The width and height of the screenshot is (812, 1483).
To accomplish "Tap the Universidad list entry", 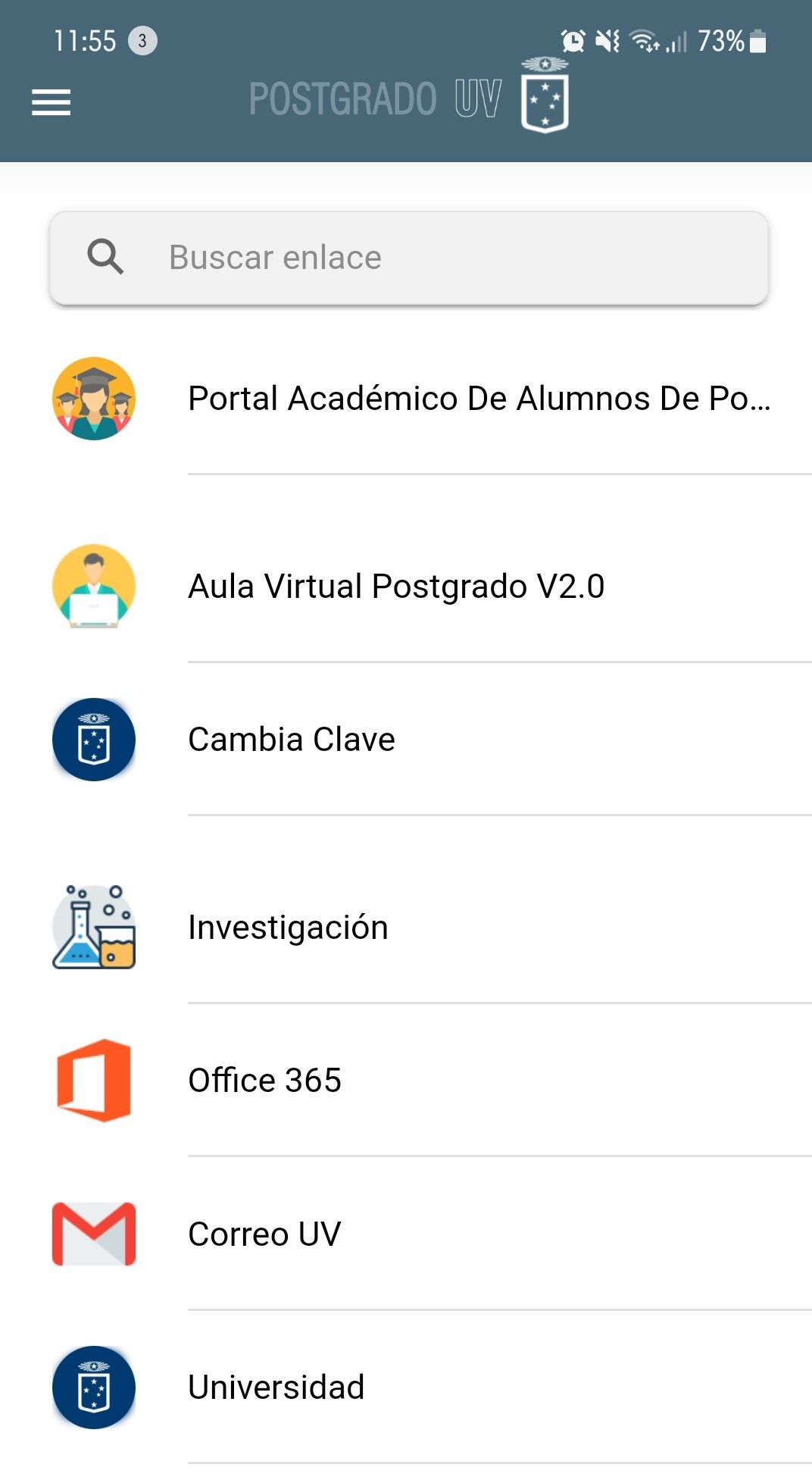I will [276, 1387].
